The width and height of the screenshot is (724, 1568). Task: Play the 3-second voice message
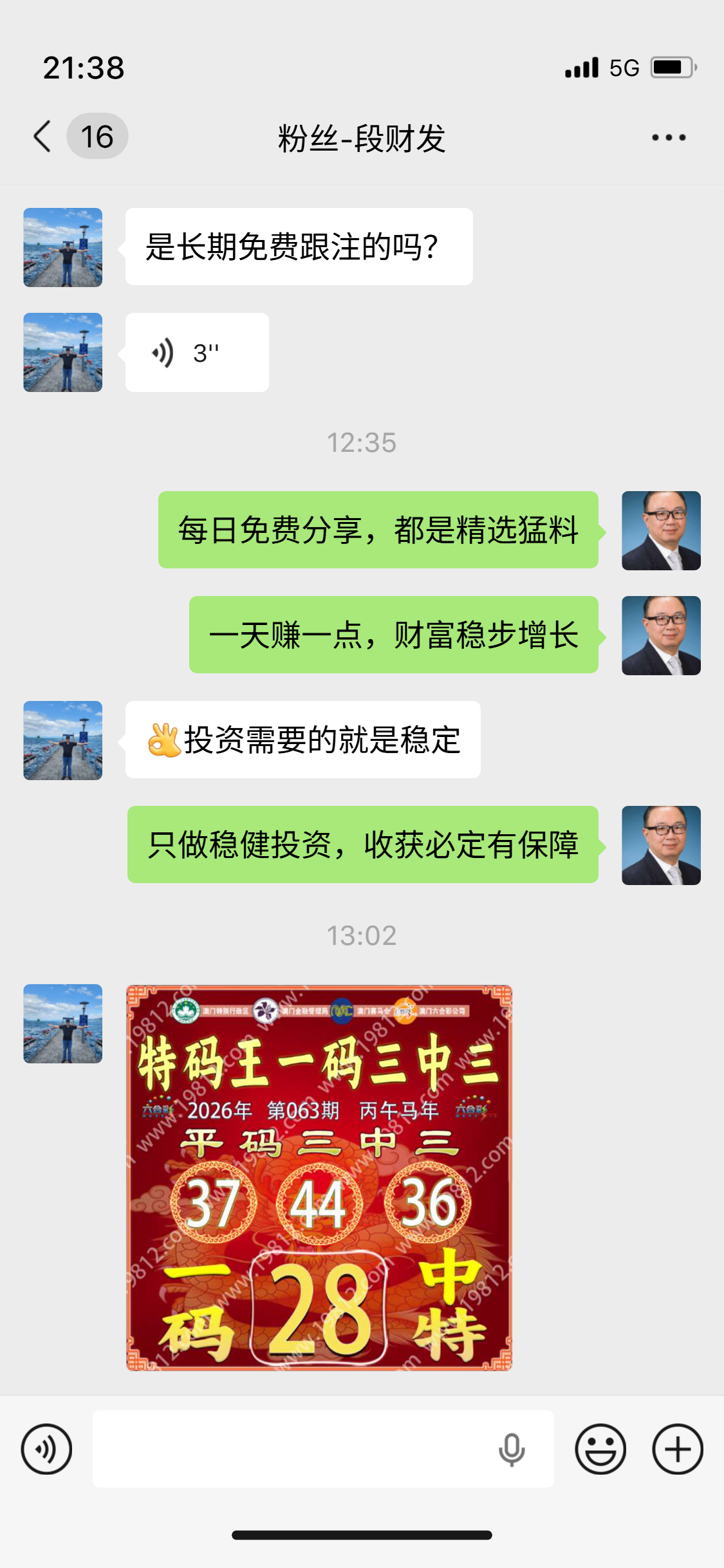coord(197,353)
